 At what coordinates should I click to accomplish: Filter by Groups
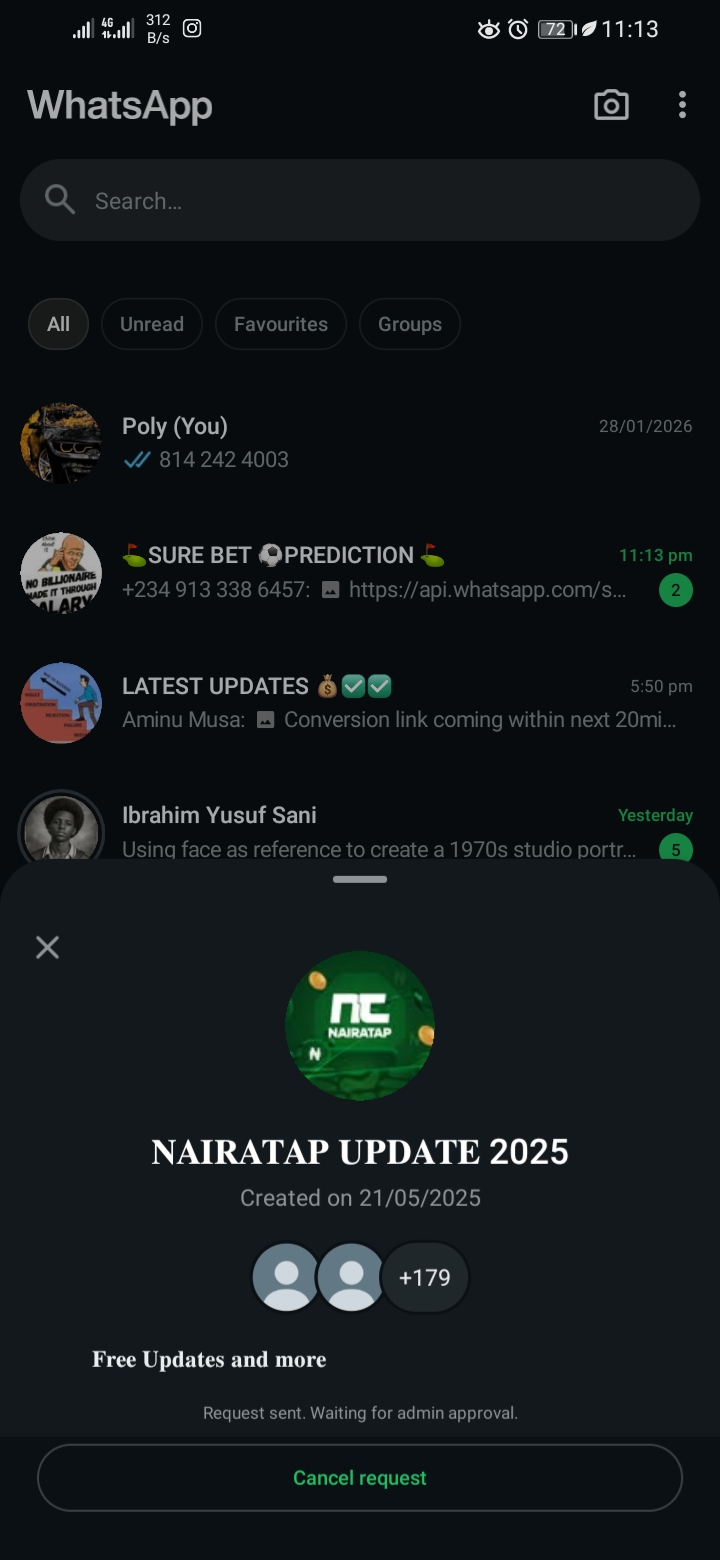(410, 324)
